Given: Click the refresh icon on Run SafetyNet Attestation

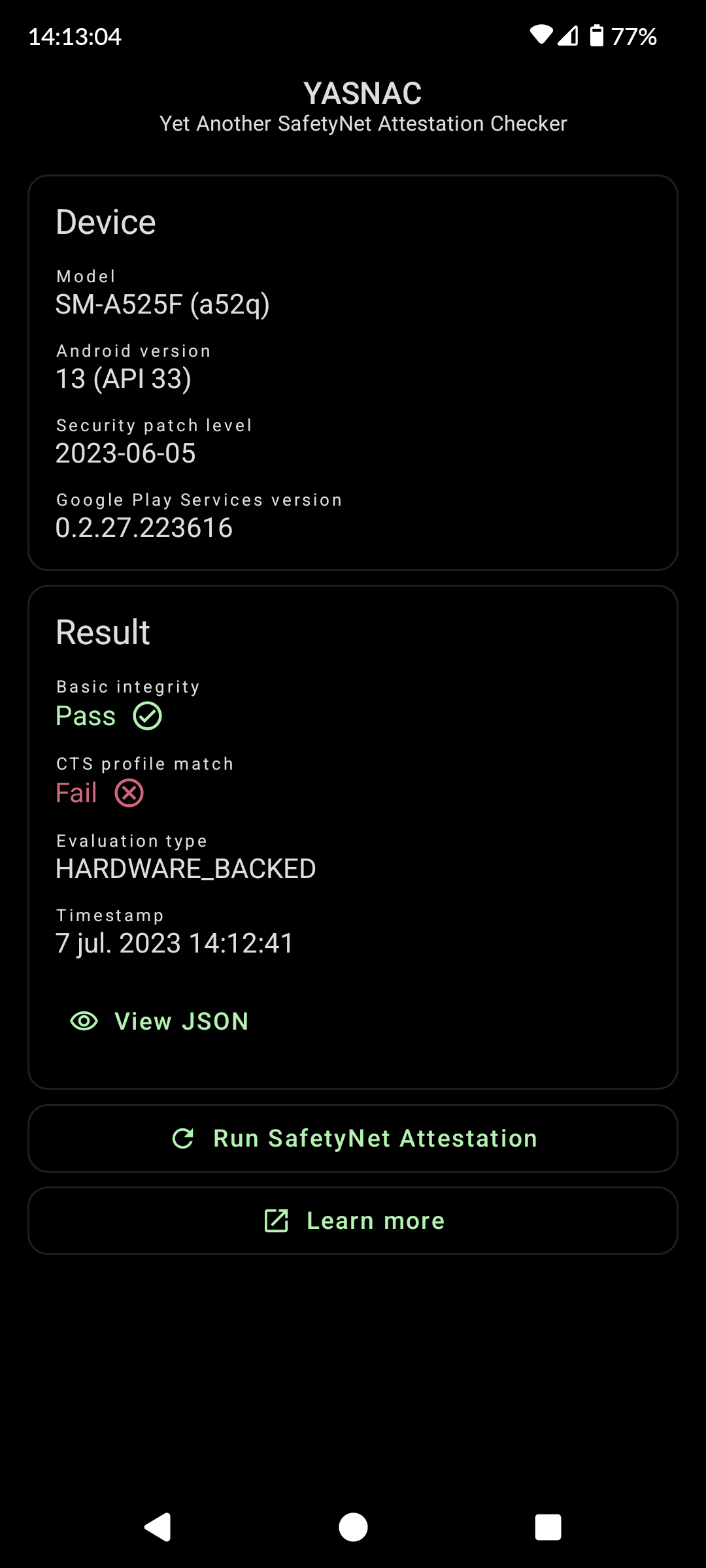Looking at the screenshot, I should (x=185, y=1137).
